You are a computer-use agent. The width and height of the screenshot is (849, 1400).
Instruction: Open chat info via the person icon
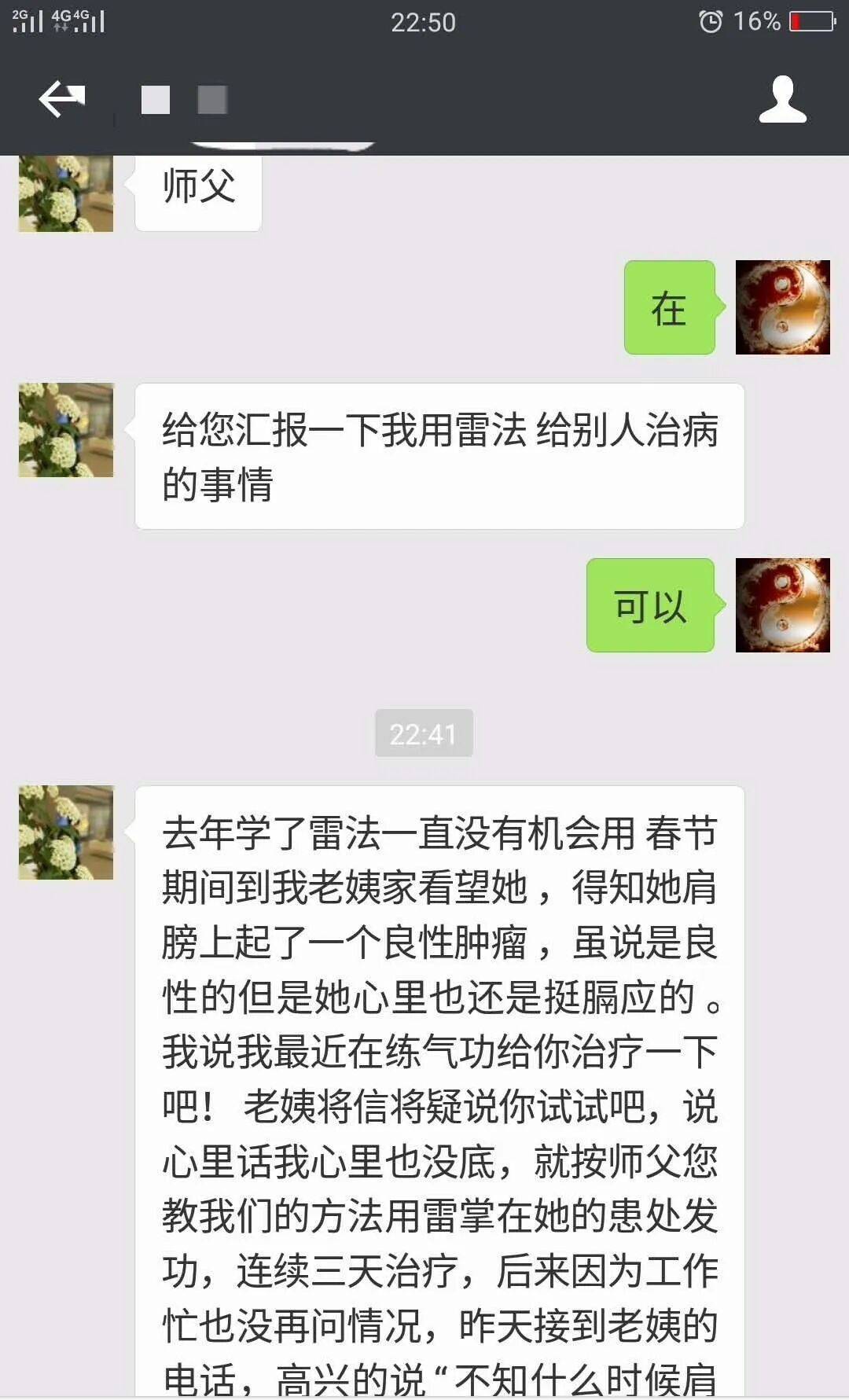782,99
